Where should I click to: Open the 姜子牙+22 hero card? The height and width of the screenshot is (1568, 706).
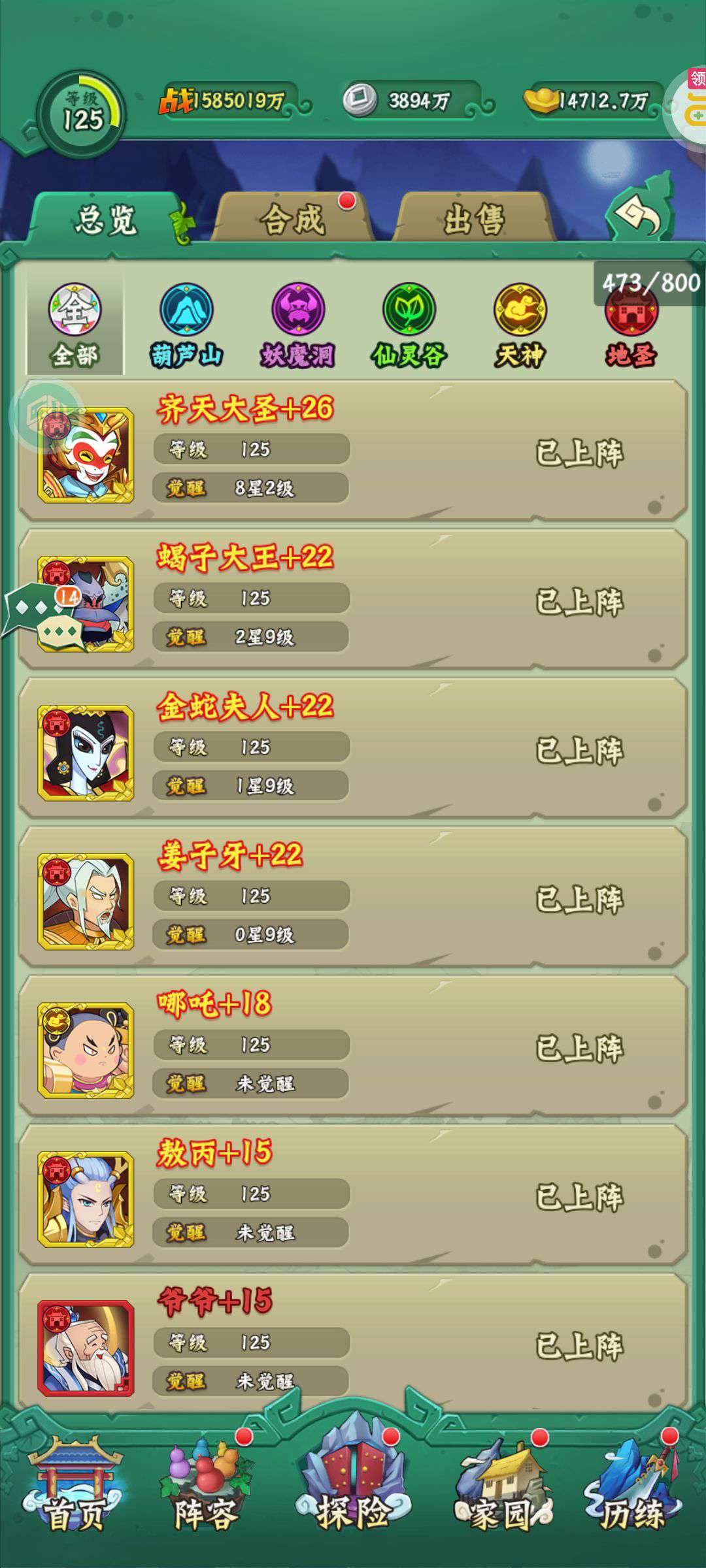353,897
